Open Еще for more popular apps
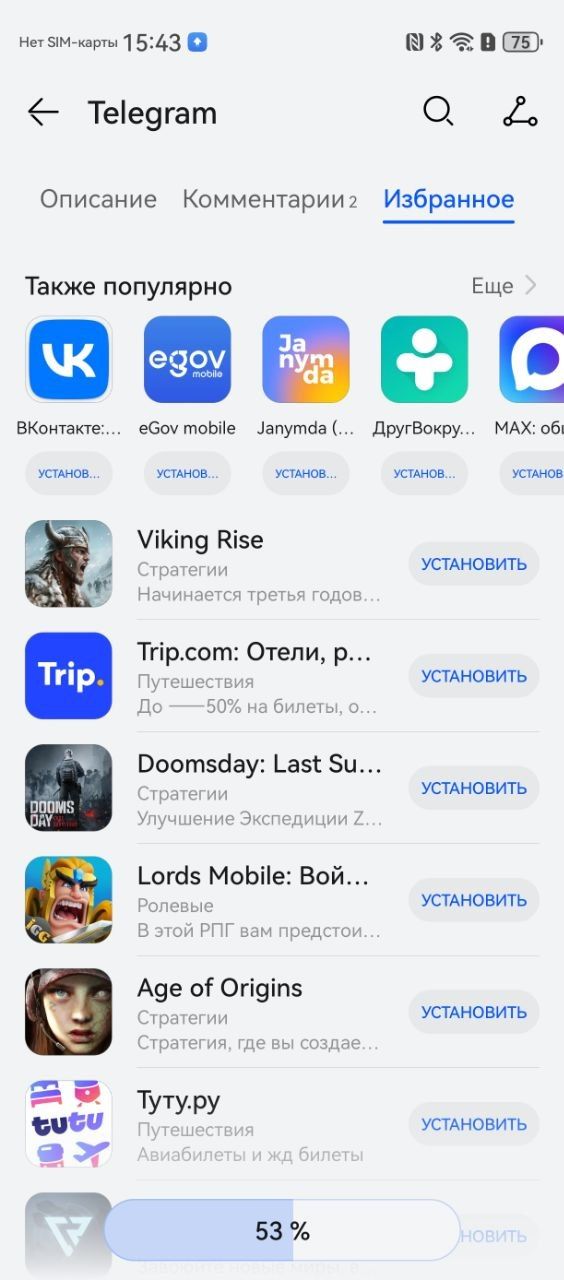Screen dimensions: 564x1280 [504, 286]
